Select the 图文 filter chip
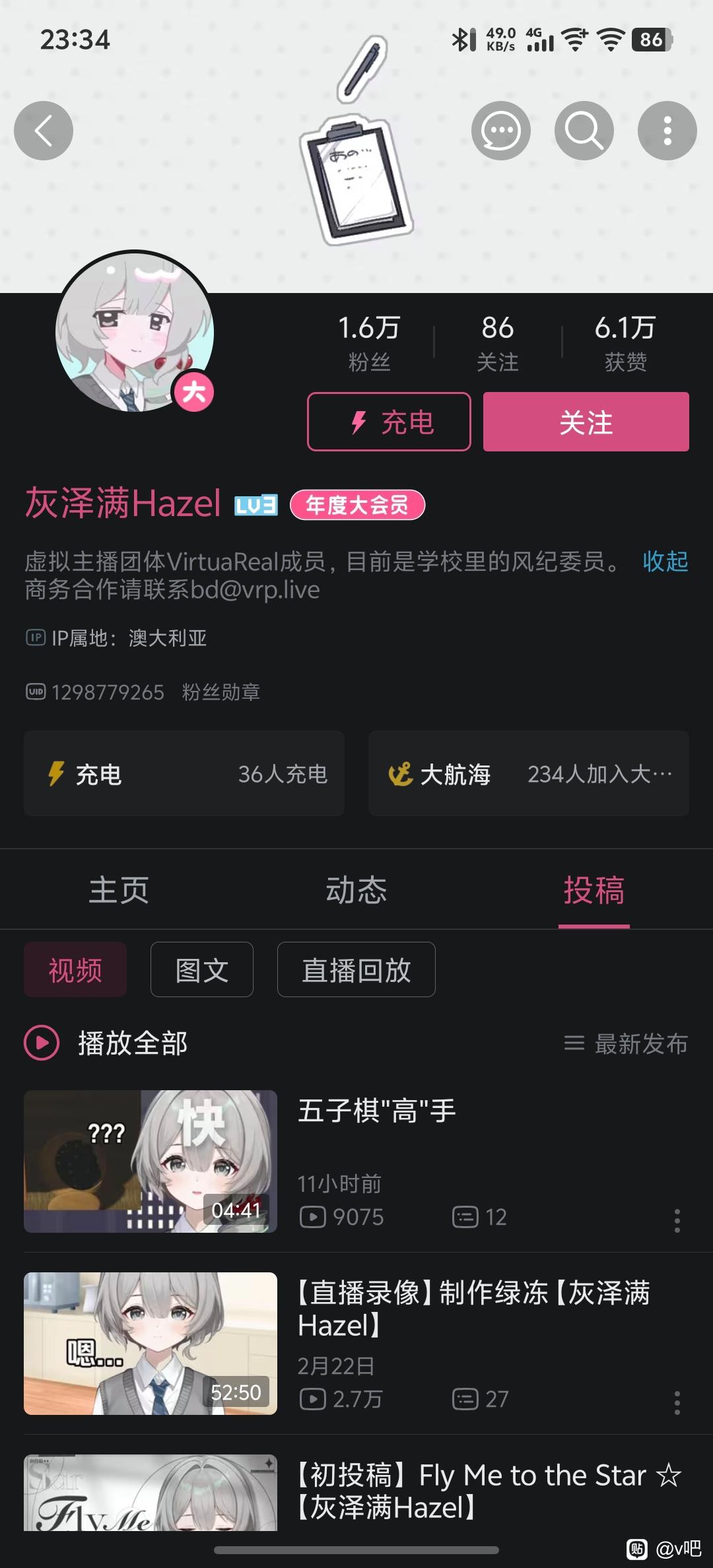Screen dimensions: 713x1568 coord(202,969)
